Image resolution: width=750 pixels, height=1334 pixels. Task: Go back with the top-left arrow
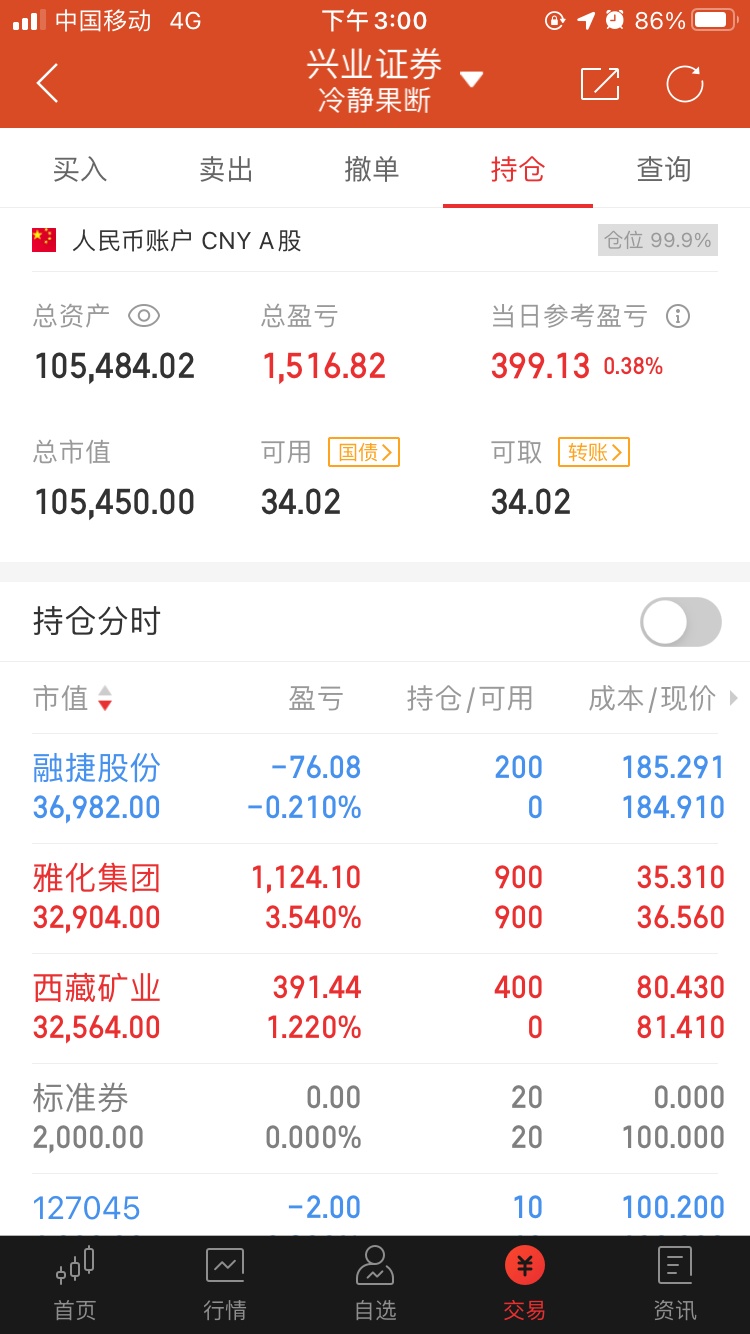[x=47, y=83]
